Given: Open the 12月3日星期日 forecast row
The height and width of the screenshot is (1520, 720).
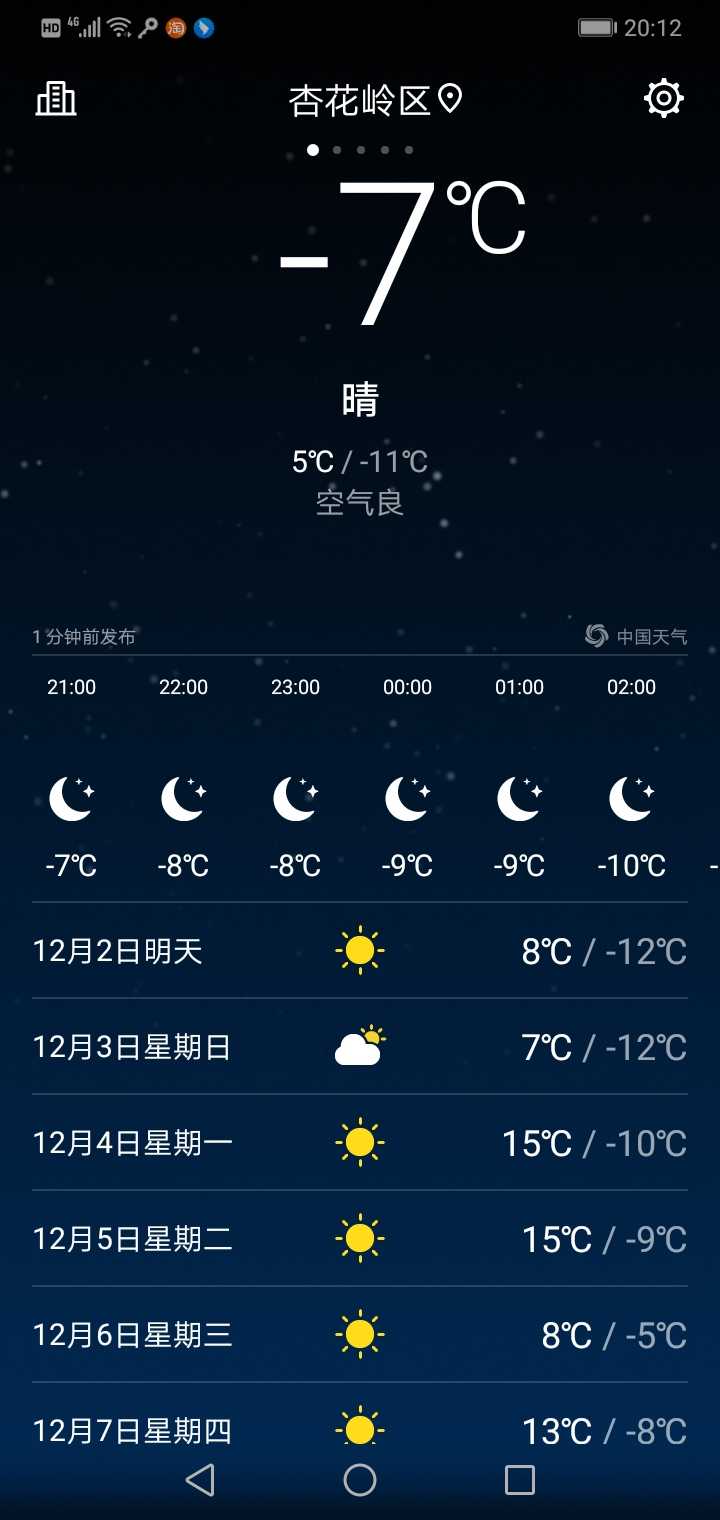Looking at the screenshot, I should point(360,1046).
